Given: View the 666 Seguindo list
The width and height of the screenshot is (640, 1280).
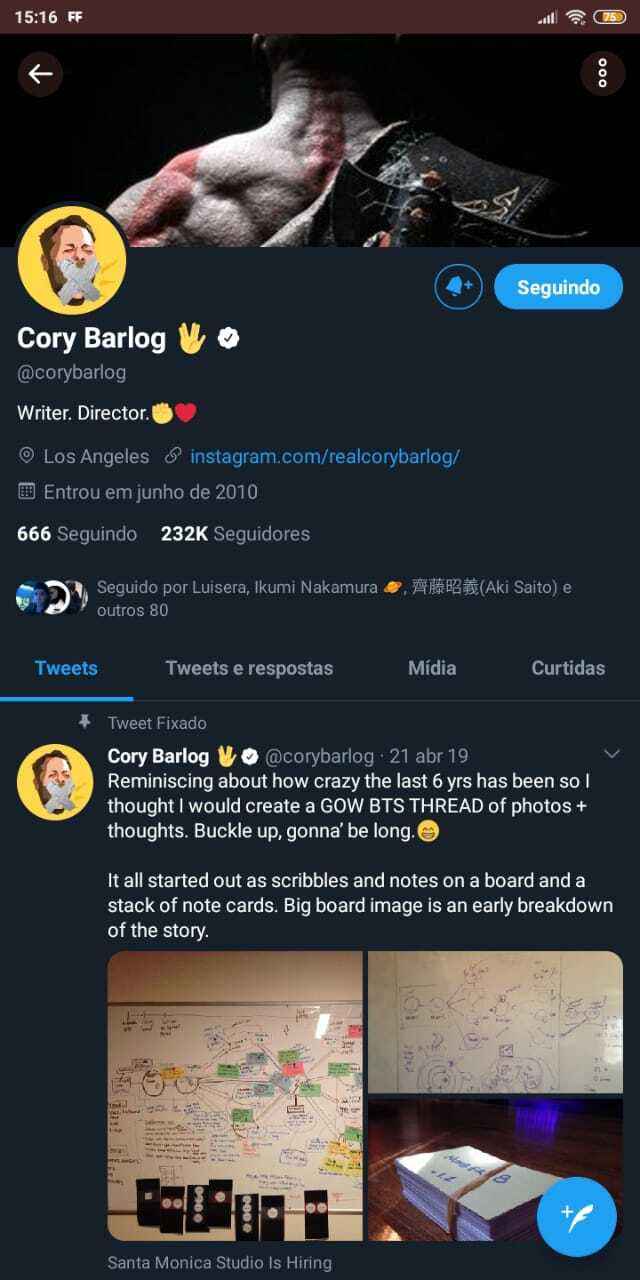Looking at the screenshot, I should point(77,534).
